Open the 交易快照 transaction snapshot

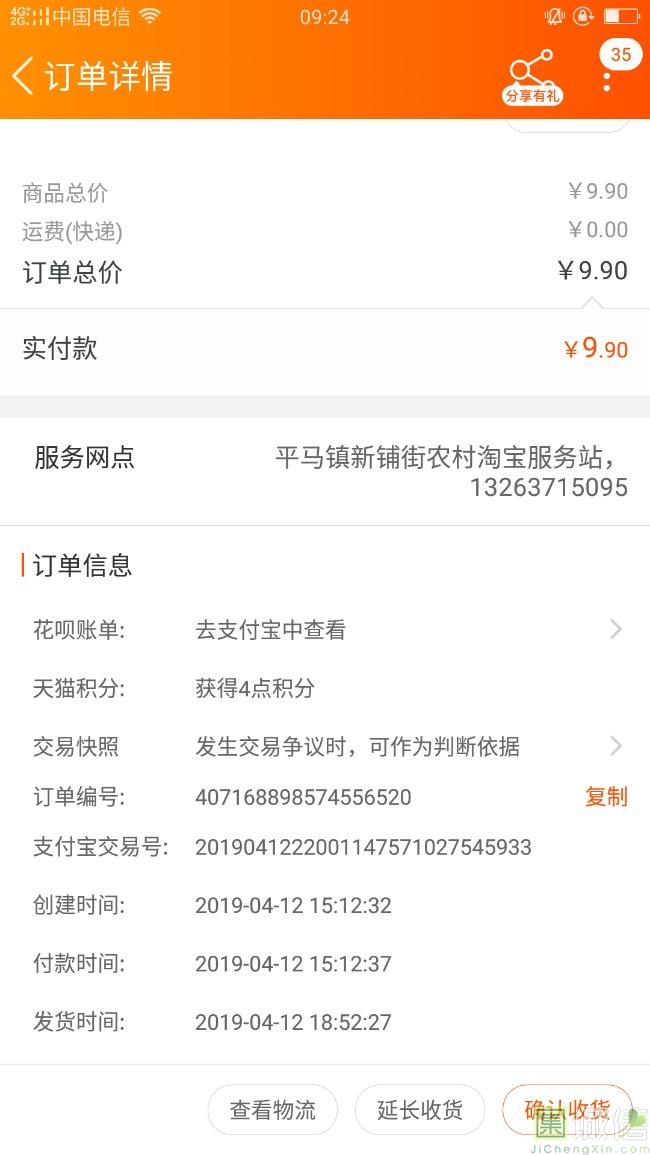point(325,746)
